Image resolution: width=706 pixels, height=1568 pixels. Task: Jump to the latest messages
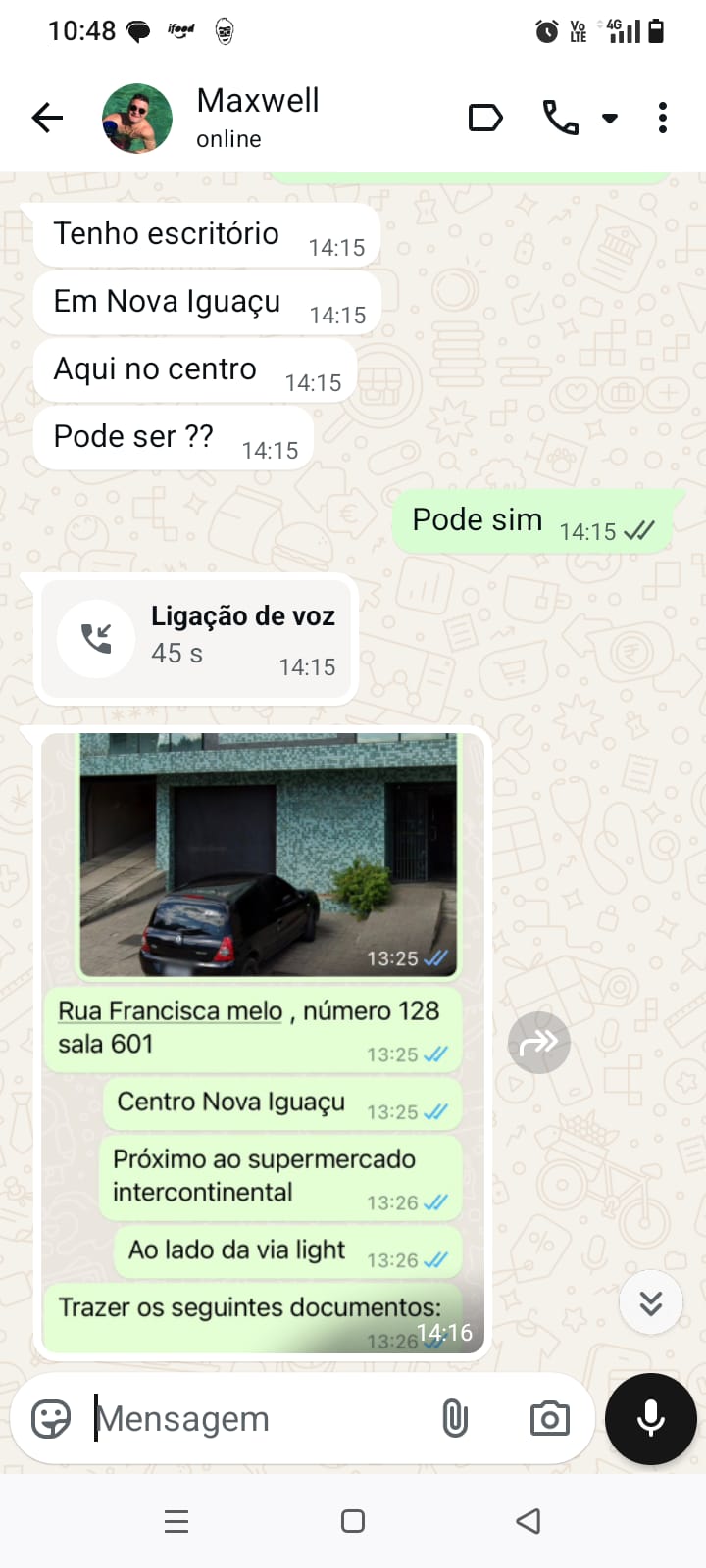[x=650, y=1301]
